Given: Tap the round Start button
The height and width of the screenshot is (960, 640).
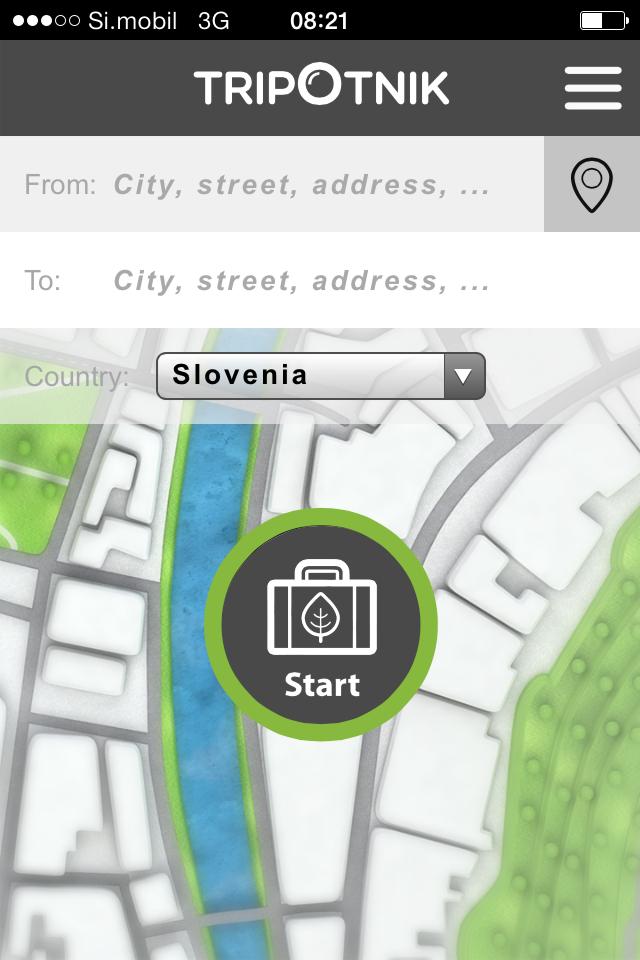Looking at the screenshot, I should tap(321, 625).
